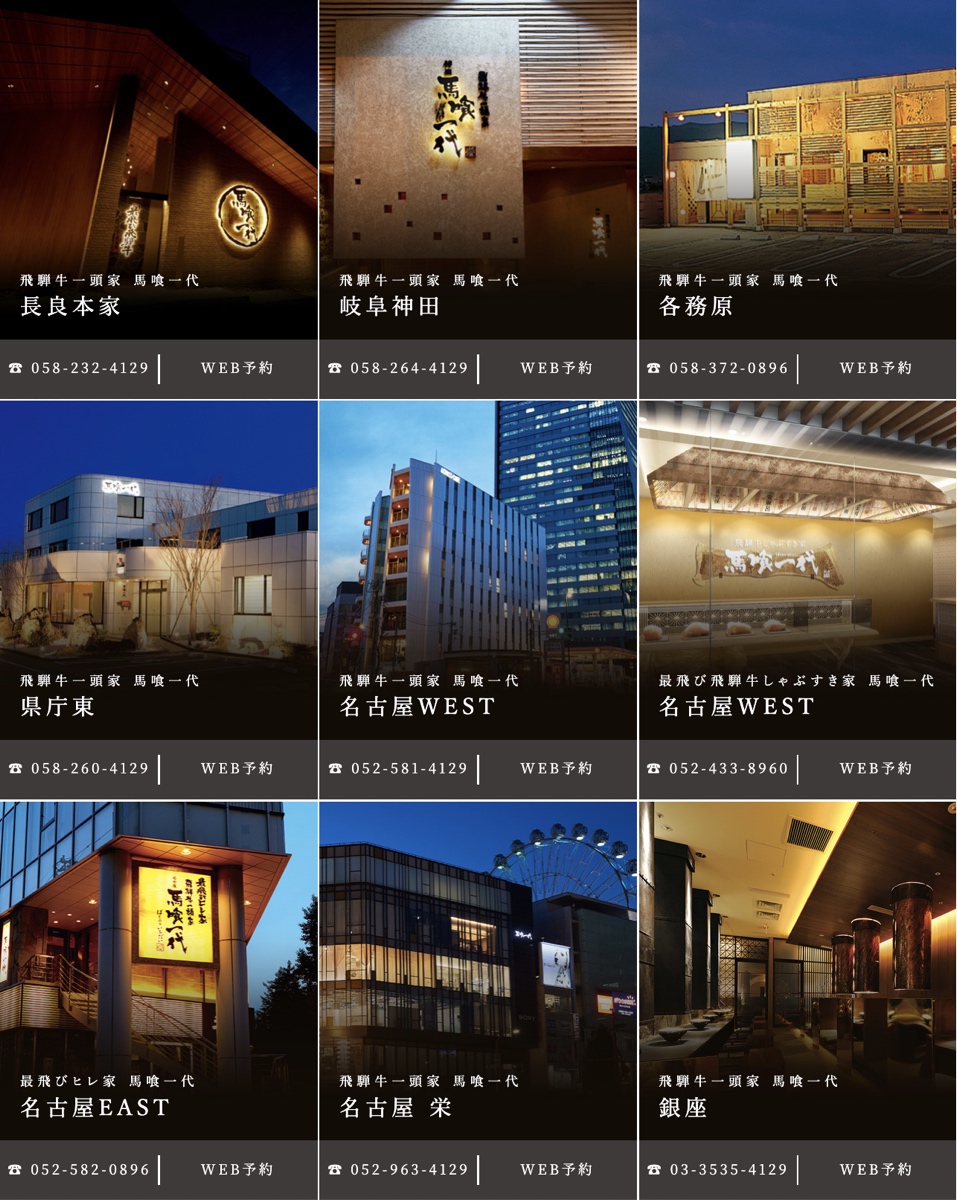957x1200 pixels.
Task: Open the 各務原 restaurant card
Action: [797, 170]
